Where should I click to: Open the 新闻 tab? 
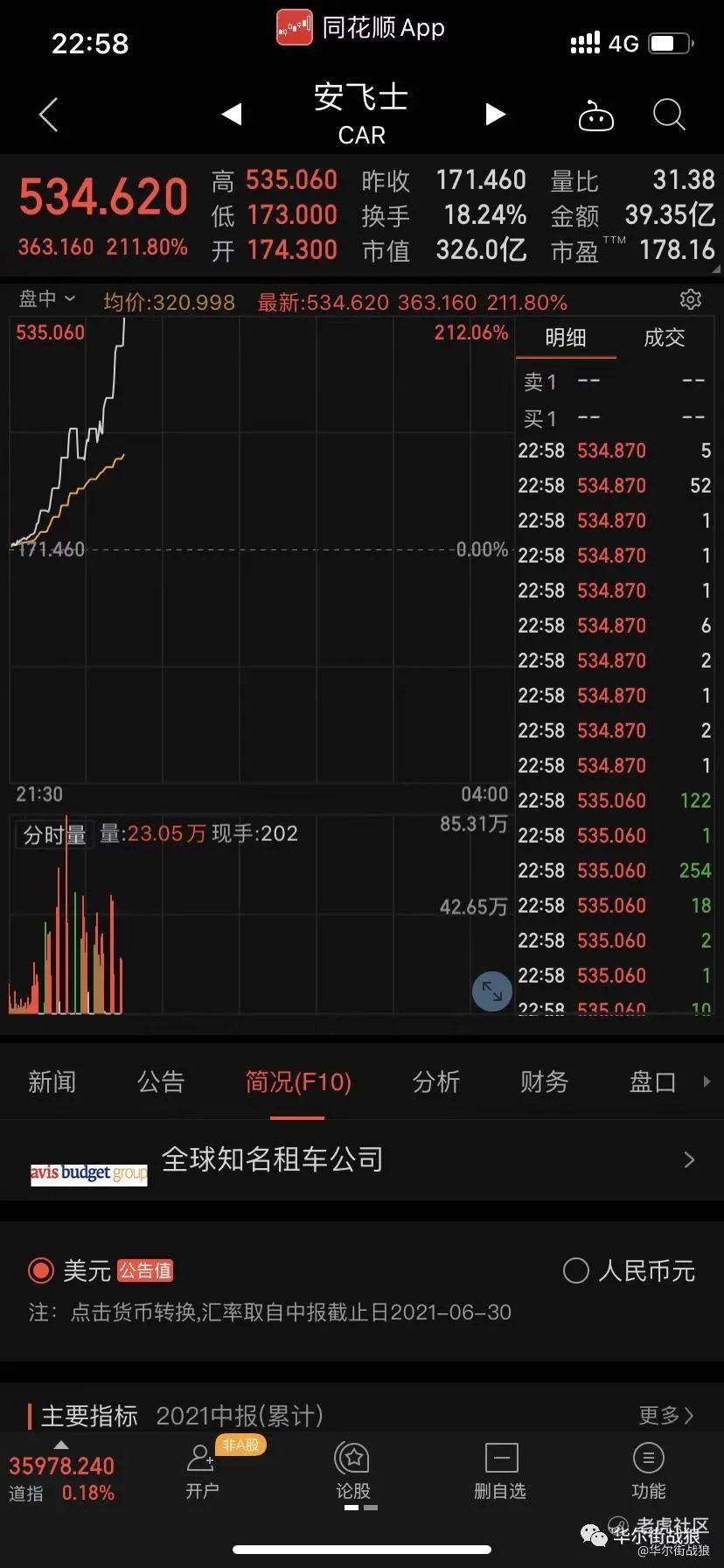[52, 1082]
